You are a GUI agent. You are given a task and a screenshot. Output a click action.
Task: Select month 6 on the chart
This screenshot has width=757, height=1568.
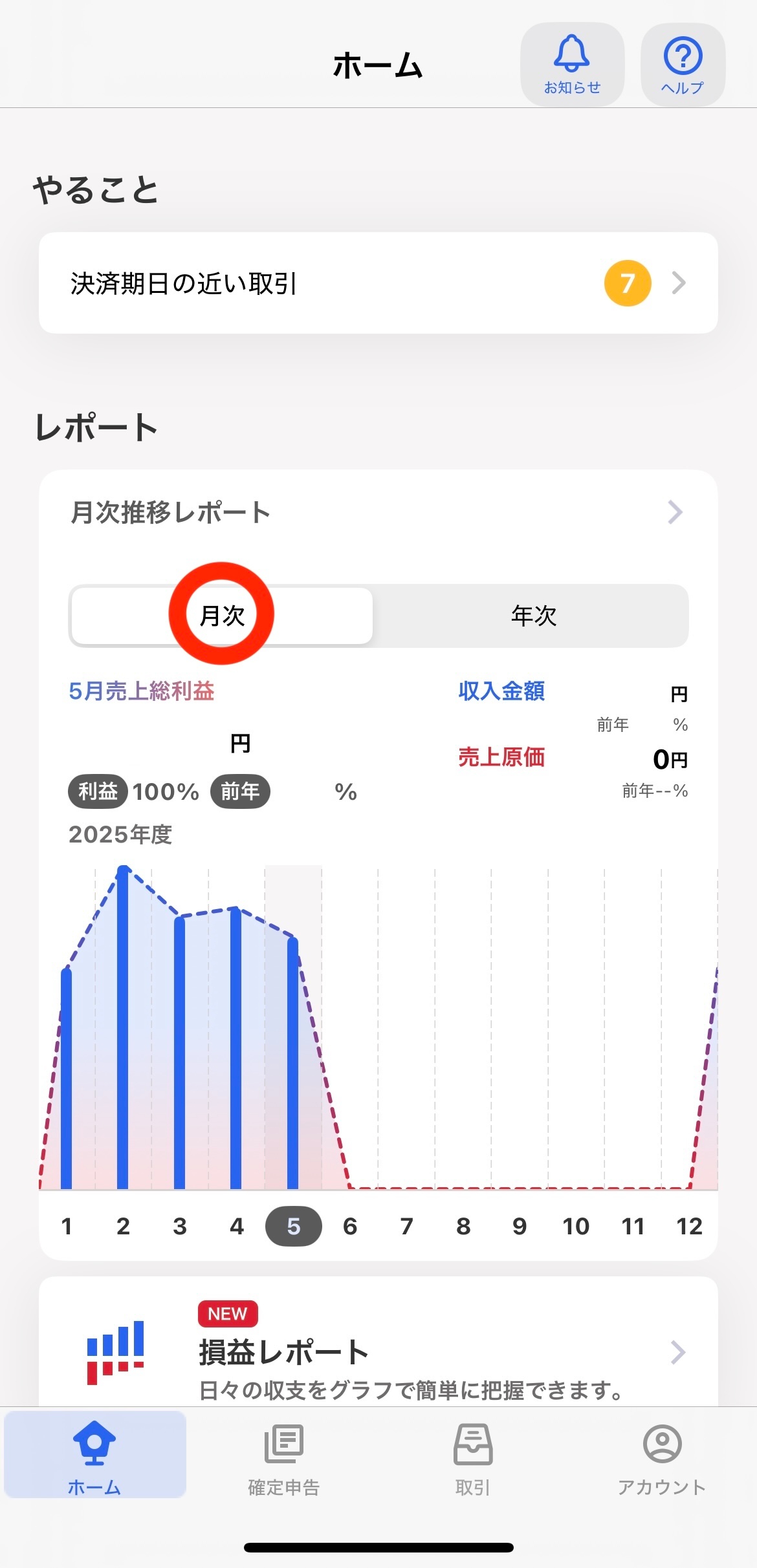[x=350, y=1226]
